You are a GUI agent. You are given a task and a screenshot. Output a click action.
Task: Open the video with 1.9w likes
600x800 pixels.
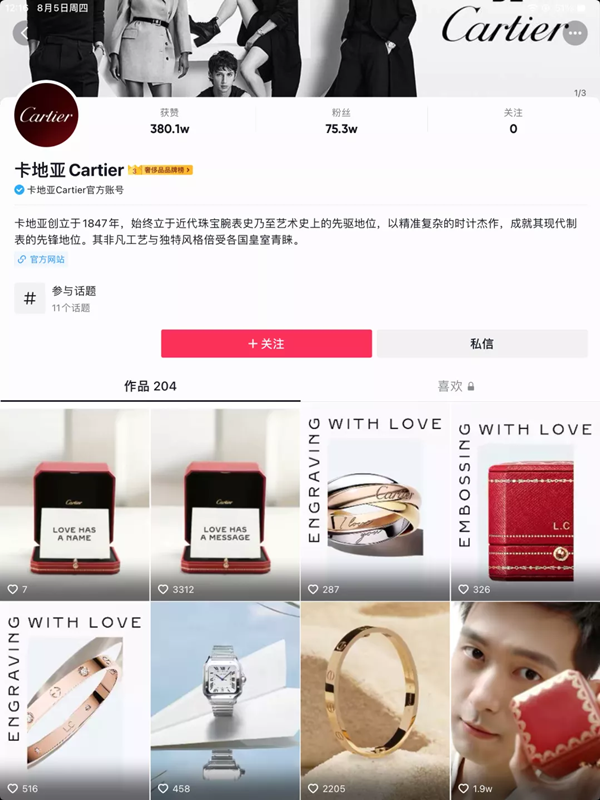(x=525, y=700)
